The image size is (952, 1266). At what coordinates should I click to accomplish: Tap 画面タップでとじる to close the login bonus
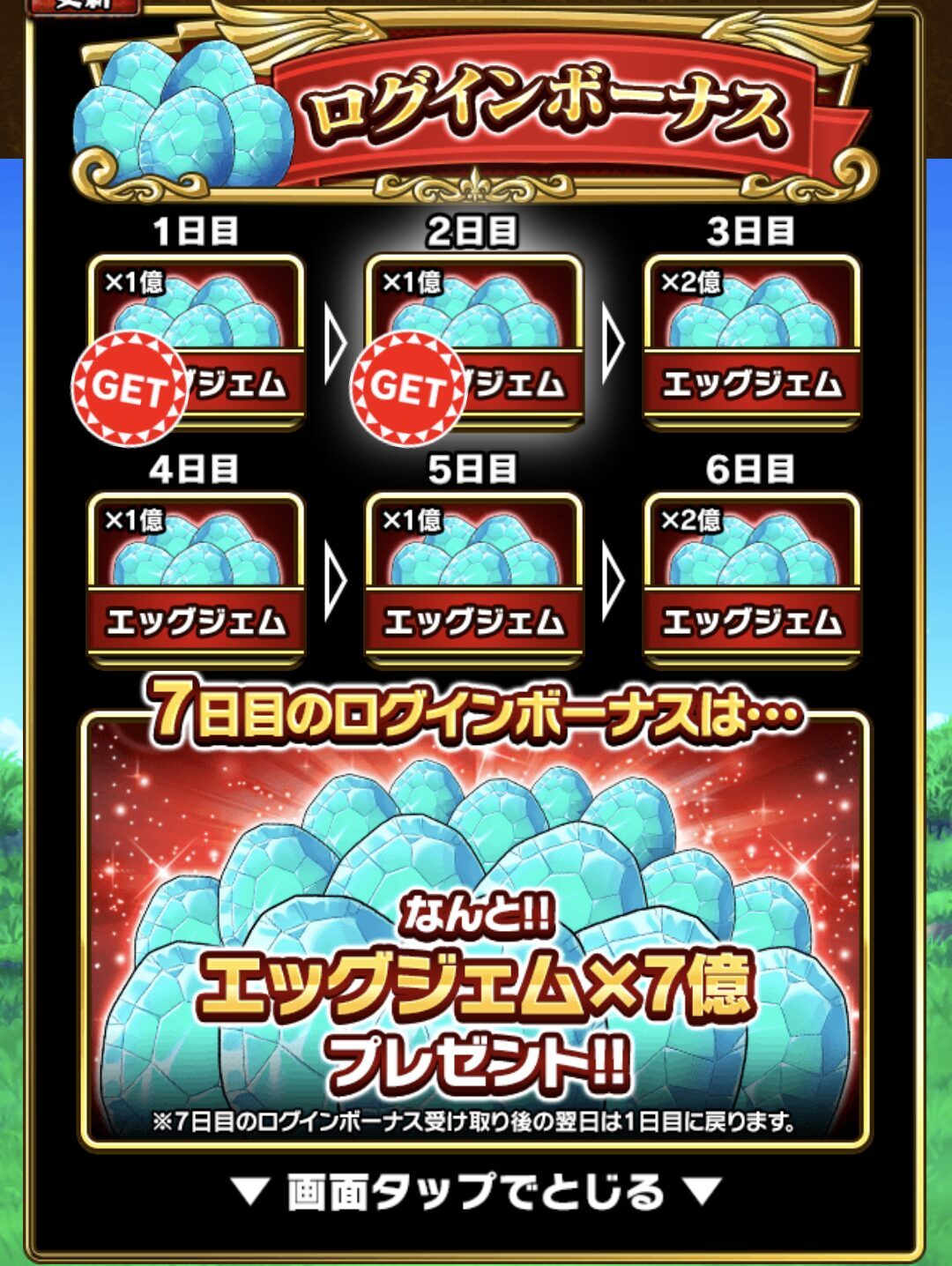[476, 1192]
